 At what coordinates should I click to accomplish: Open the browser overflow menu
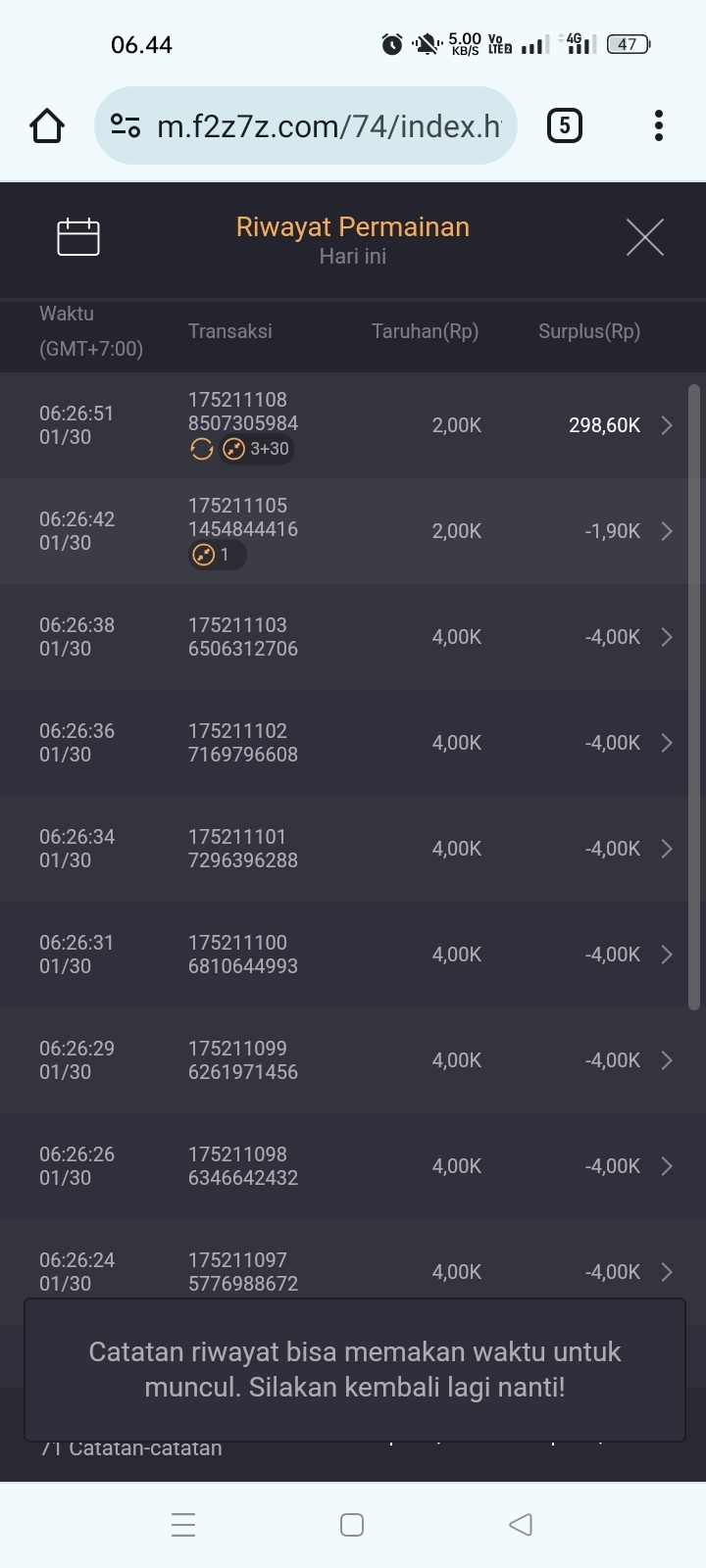(x=659, y=125)
